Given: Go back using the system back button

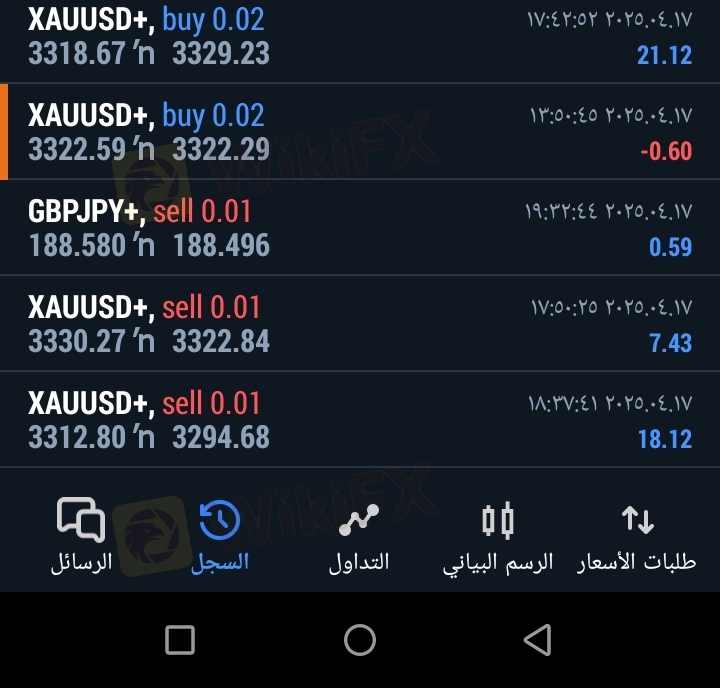Looking at the screenshot, I should (x=538, y=640).
